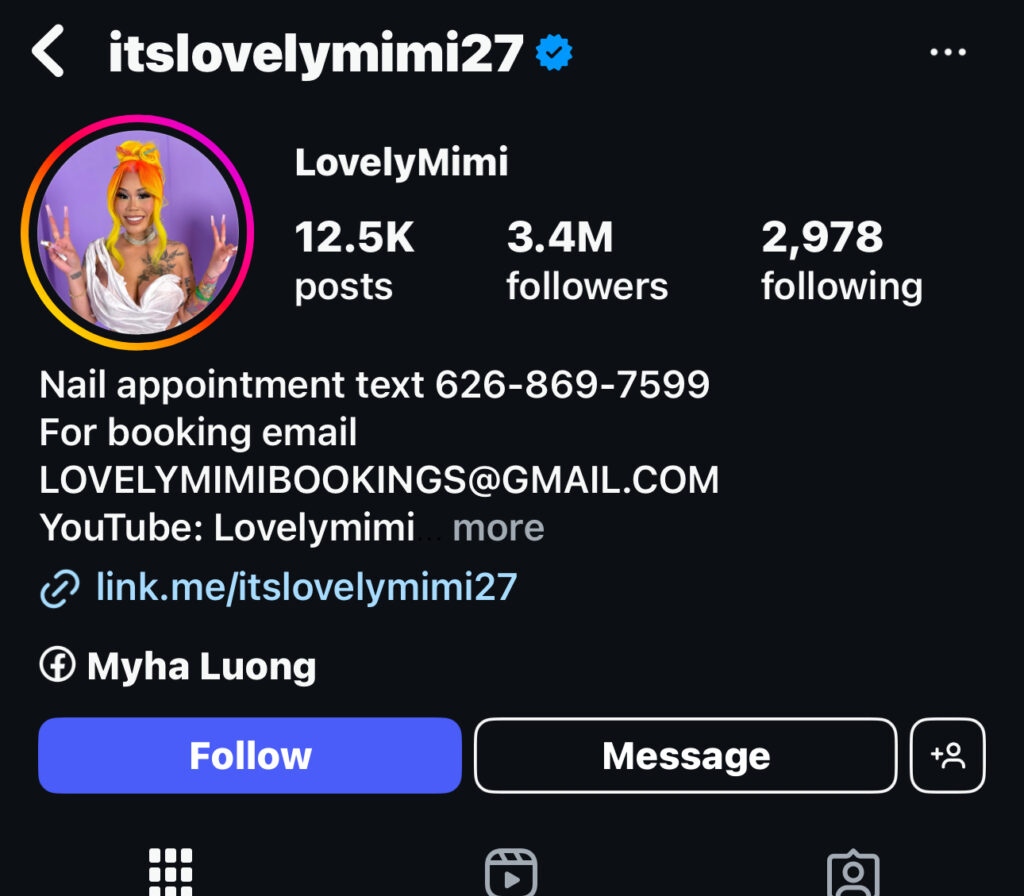1024x896 pixels.
Task: Follow itslovelymimi27
Action: pyautogui.click(x=250, y=755)
